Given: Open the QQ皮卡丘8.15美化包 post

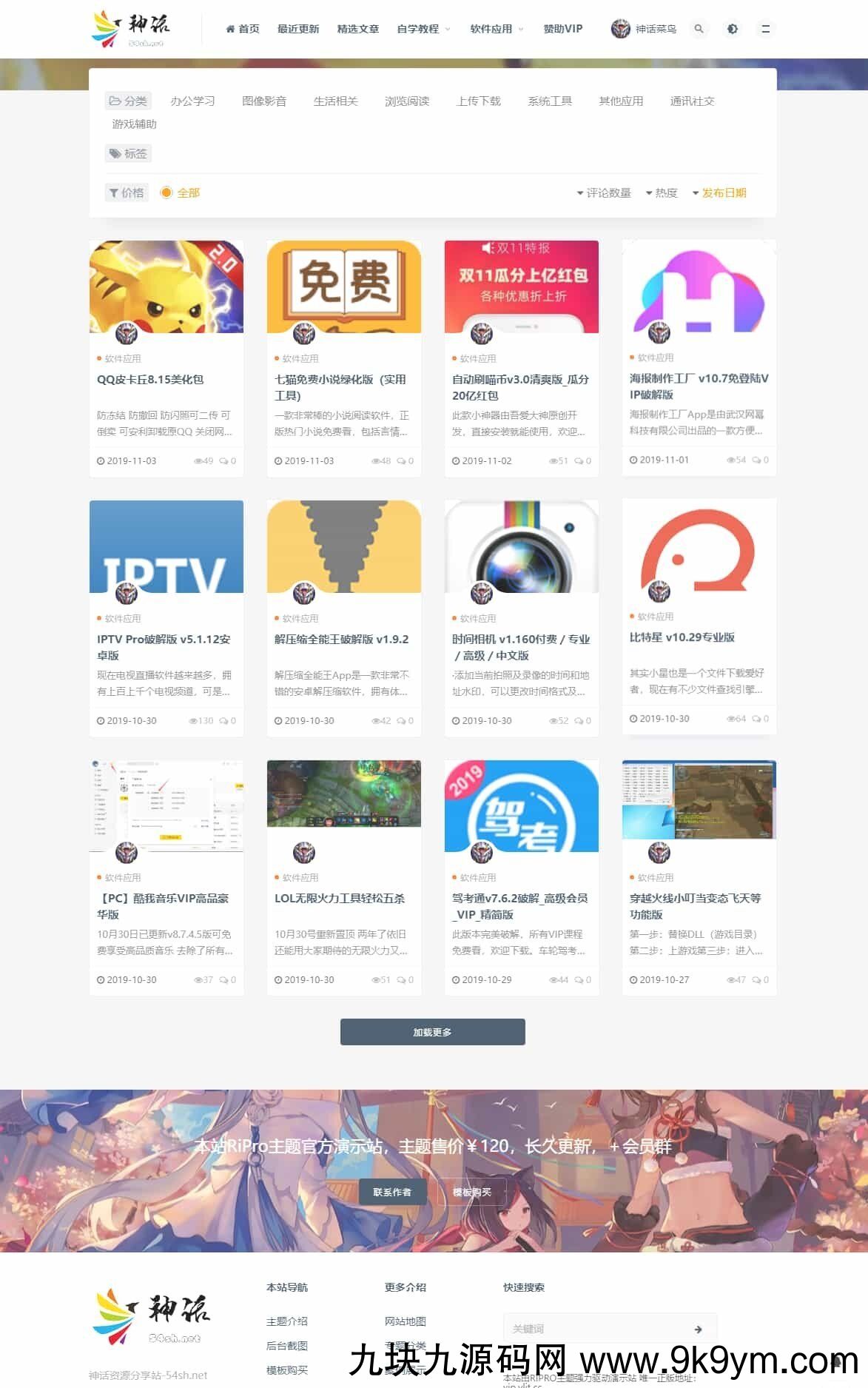Looking at the screenshot, I should [150, 380].
